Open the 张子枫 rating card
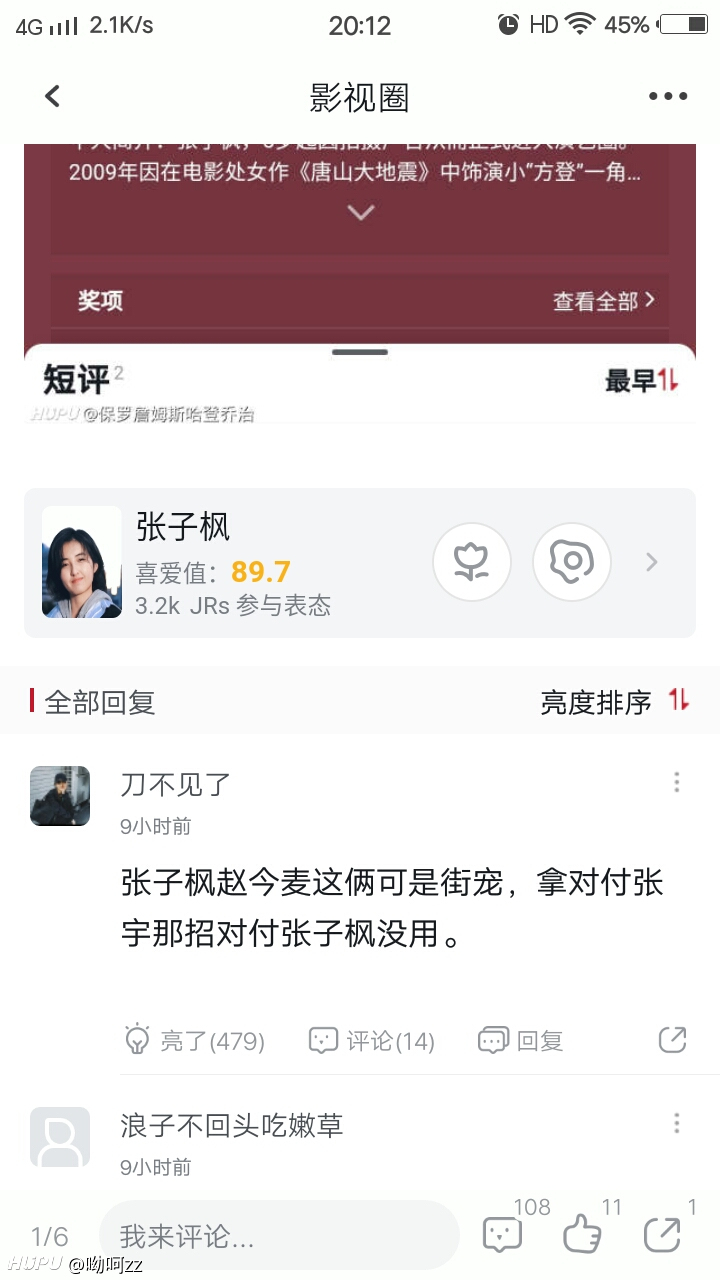This screenshot has width=720, height=1280. pos(360,563)
